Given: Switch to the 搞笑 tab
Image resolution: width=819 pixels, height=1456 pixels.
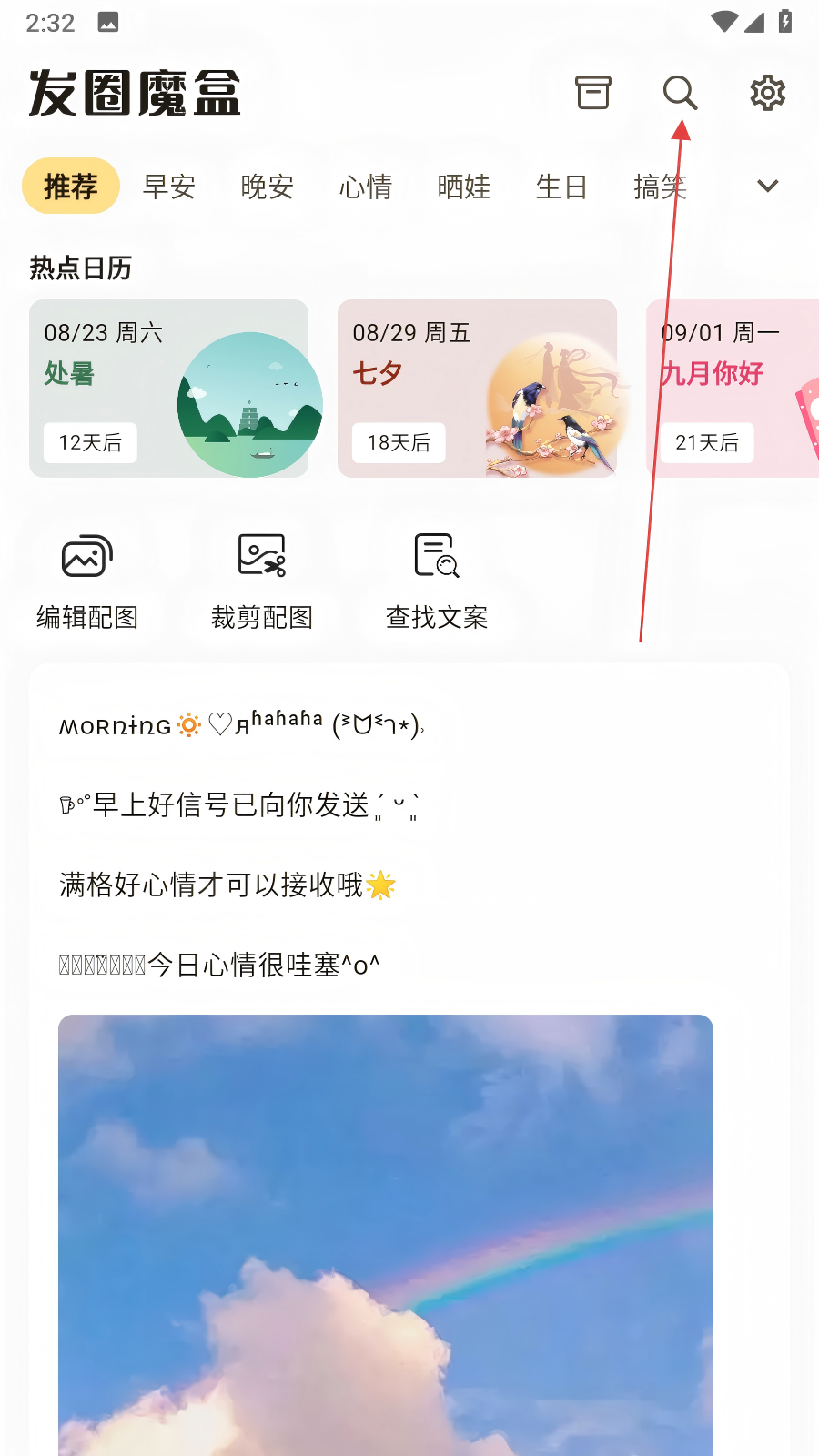Looking at the screenshot, I should 660,187.
